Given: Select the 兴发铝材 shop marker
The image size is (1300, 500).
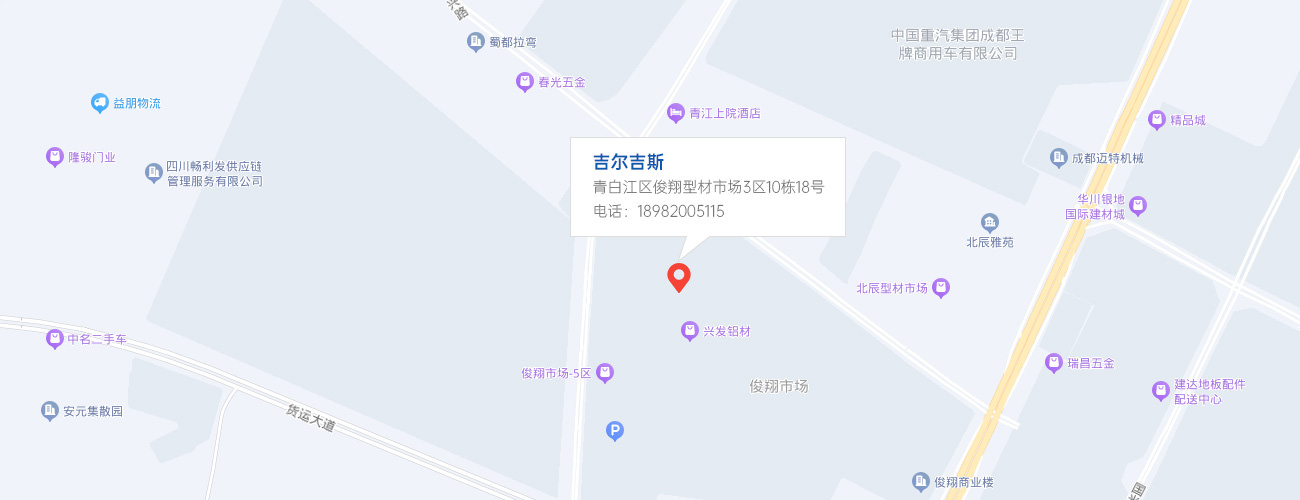Looking at the screenshot, I should (689, 331).
